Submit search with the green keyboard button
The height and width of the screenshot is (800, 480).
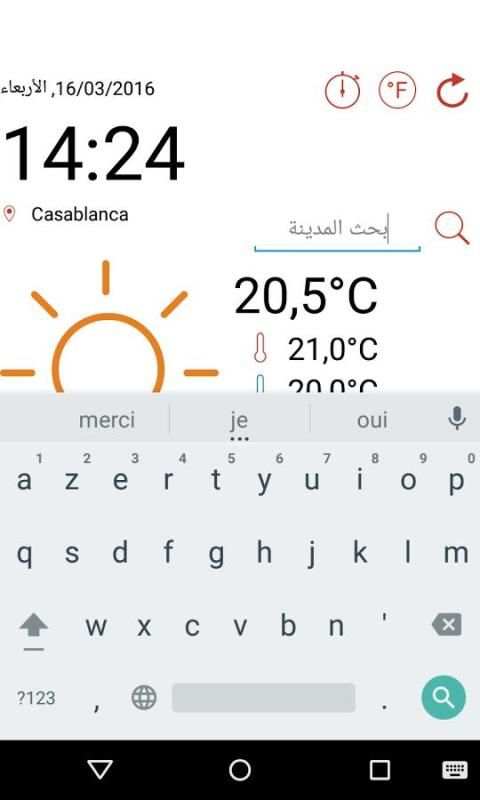(443, 697)
